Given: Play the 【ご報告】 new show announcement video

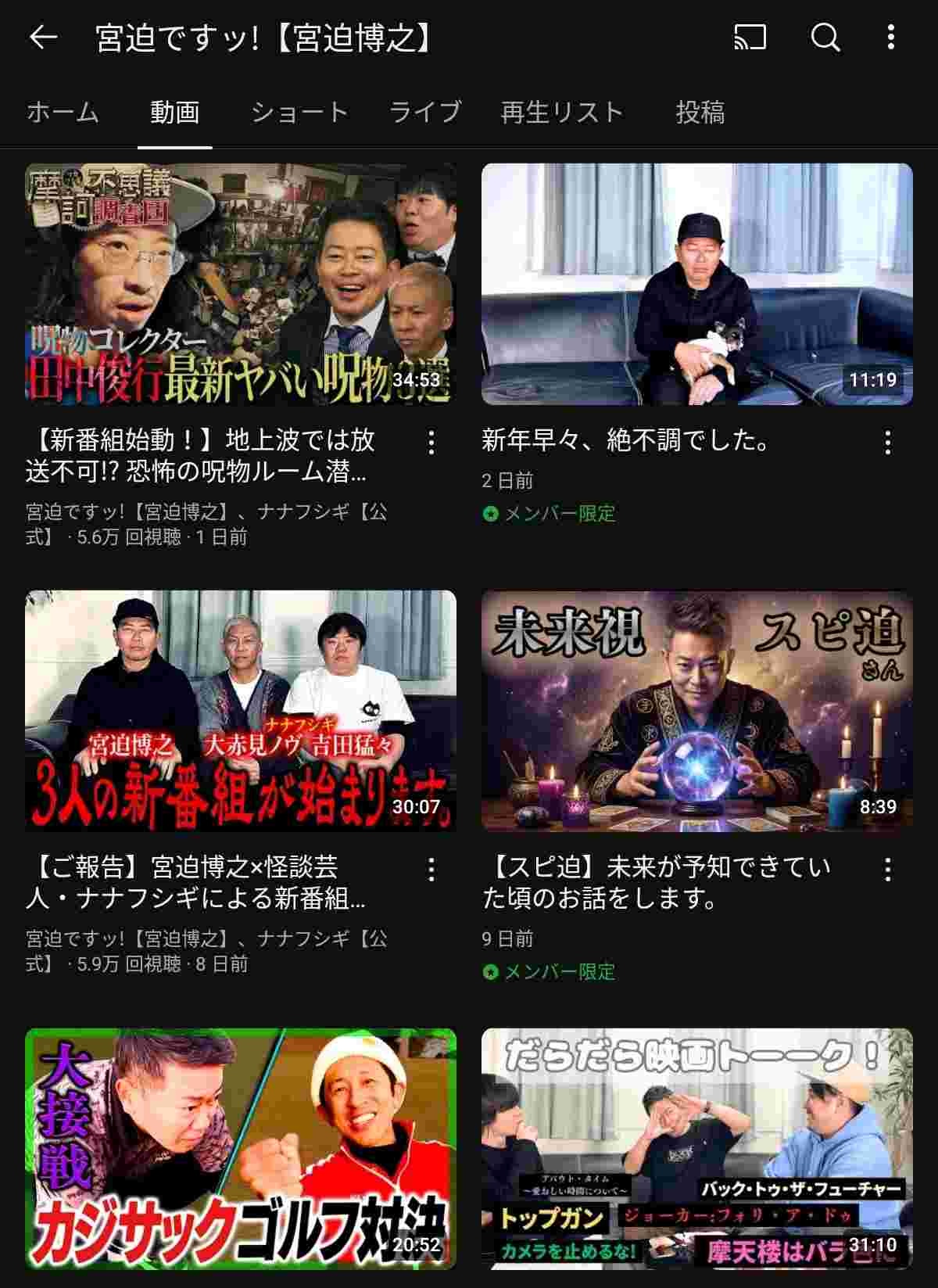Looking at the screenshot, I should (x=241, y=710).
